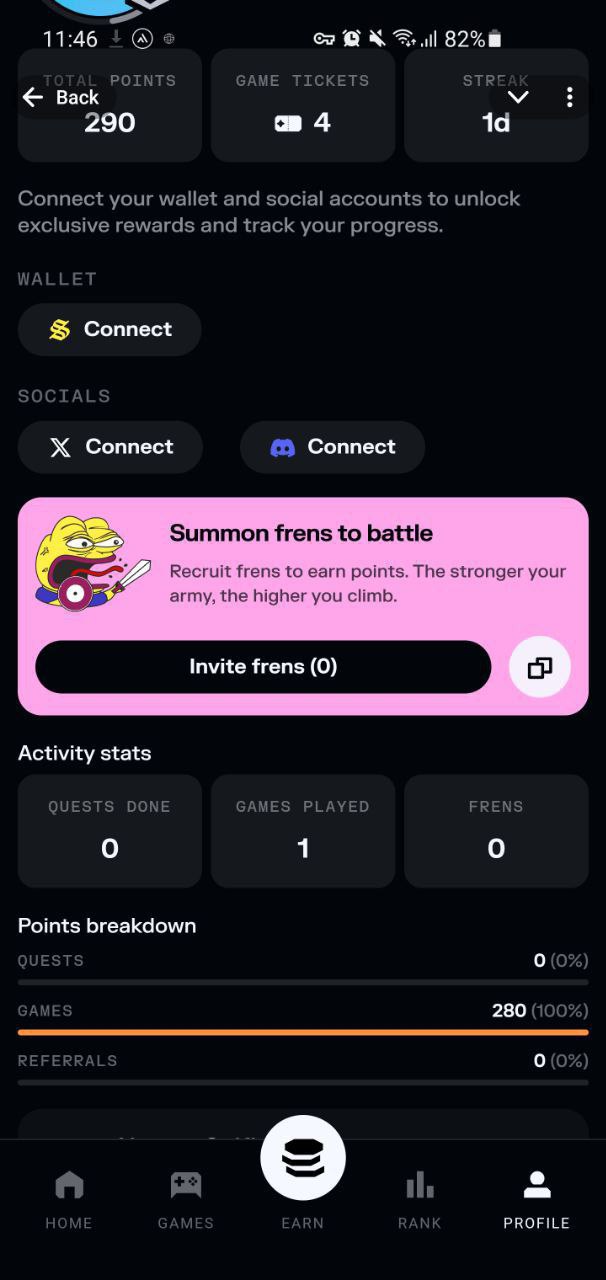The height and width of the screenshot is (1280, 606).
Task: Switch to the Rank tab
Action: point(420,1200)
